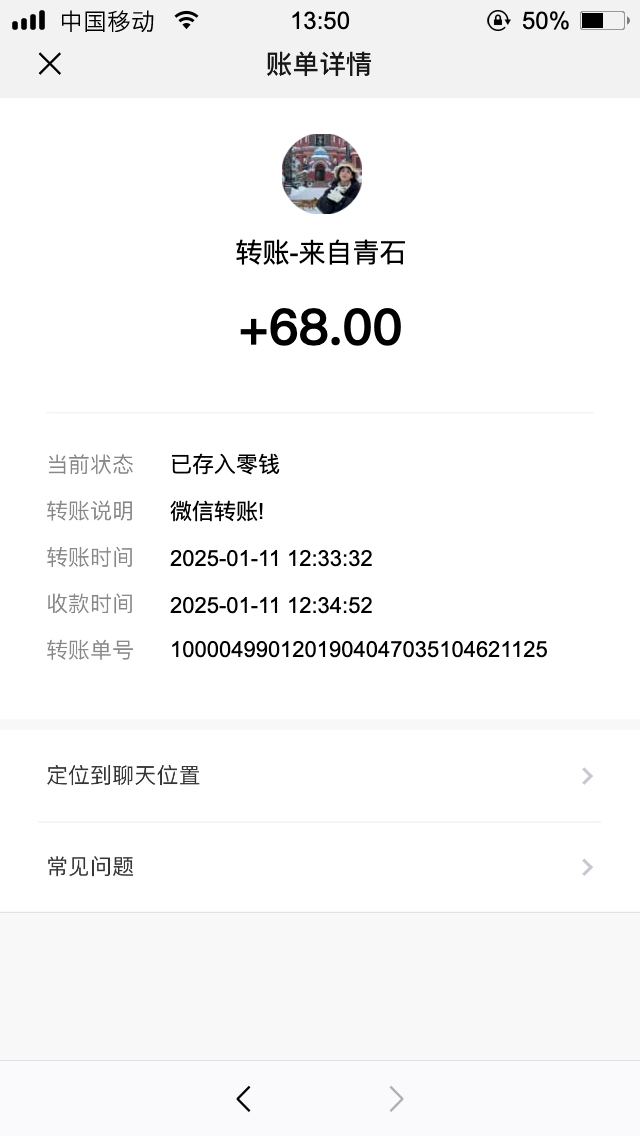Go back with the bottom left arrow
Viewport: 640px width, 1136px height.
point(244,1098)
